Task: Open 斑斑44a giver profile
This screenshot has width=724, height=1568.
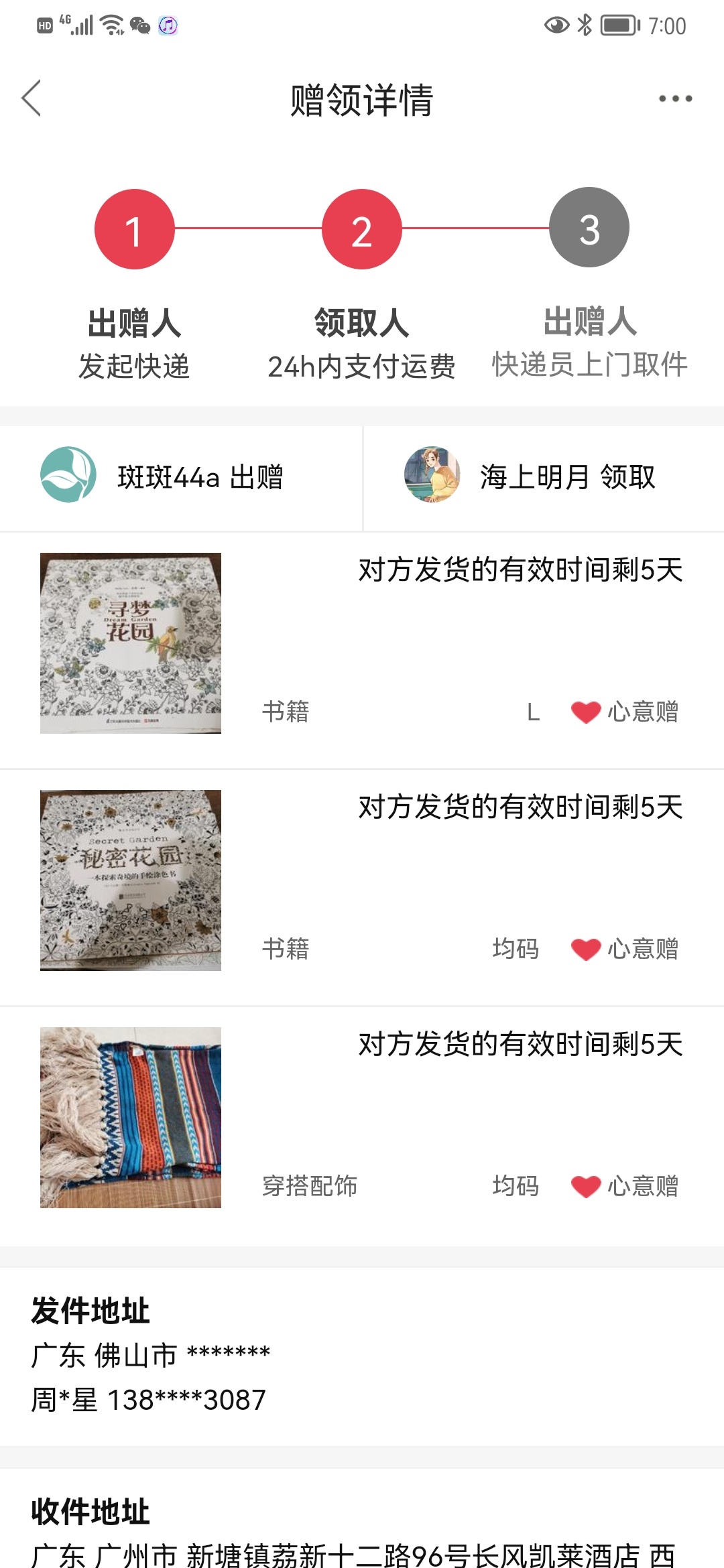Action: pos(68,475)
